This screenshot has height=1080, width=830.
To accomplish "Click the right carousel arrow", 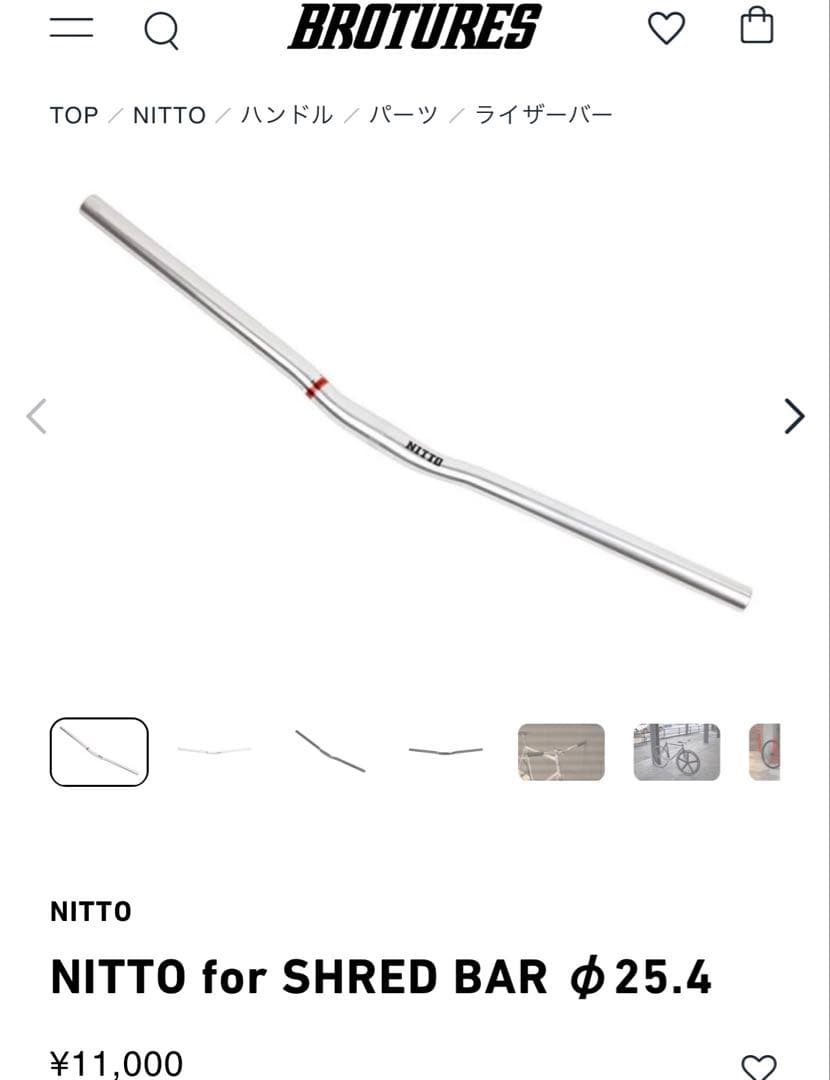I will pyautogui.click(x=793, y=414).
